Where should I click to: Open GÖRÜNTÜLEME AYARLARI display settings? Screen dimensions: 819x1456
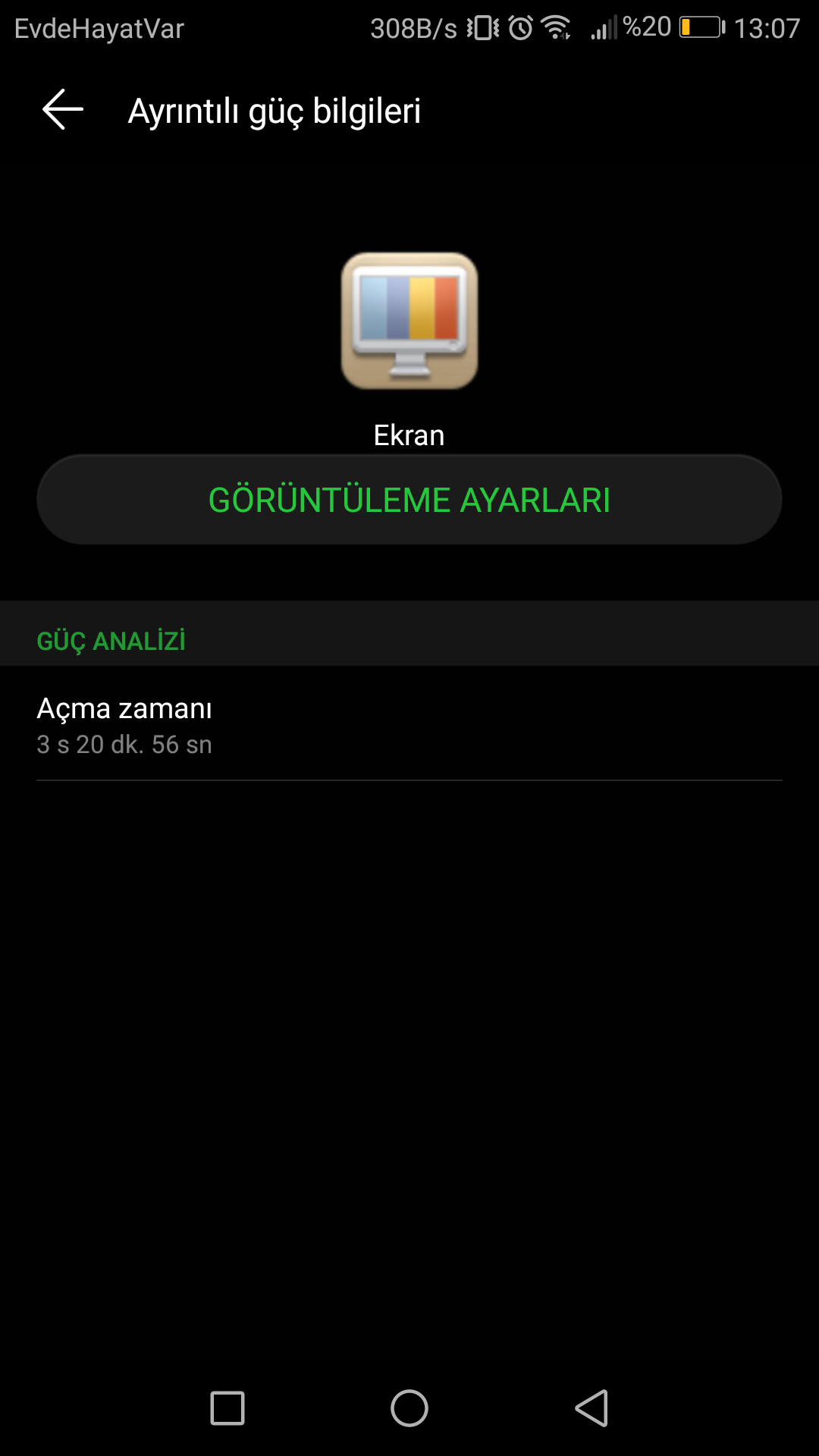409,500
